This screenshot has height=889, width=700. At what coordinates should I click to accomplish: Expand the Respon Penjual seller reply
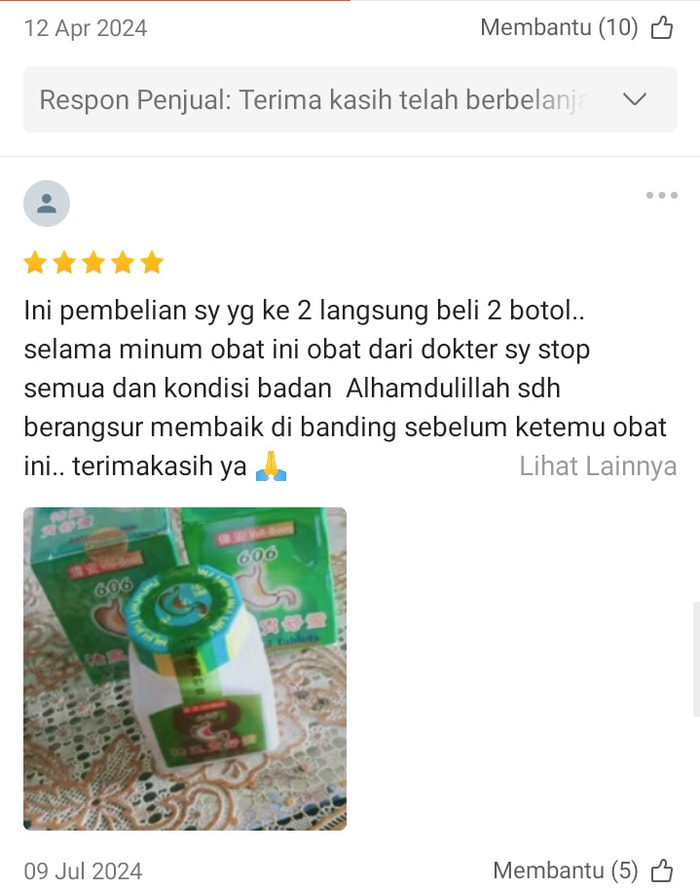[634, 99]
